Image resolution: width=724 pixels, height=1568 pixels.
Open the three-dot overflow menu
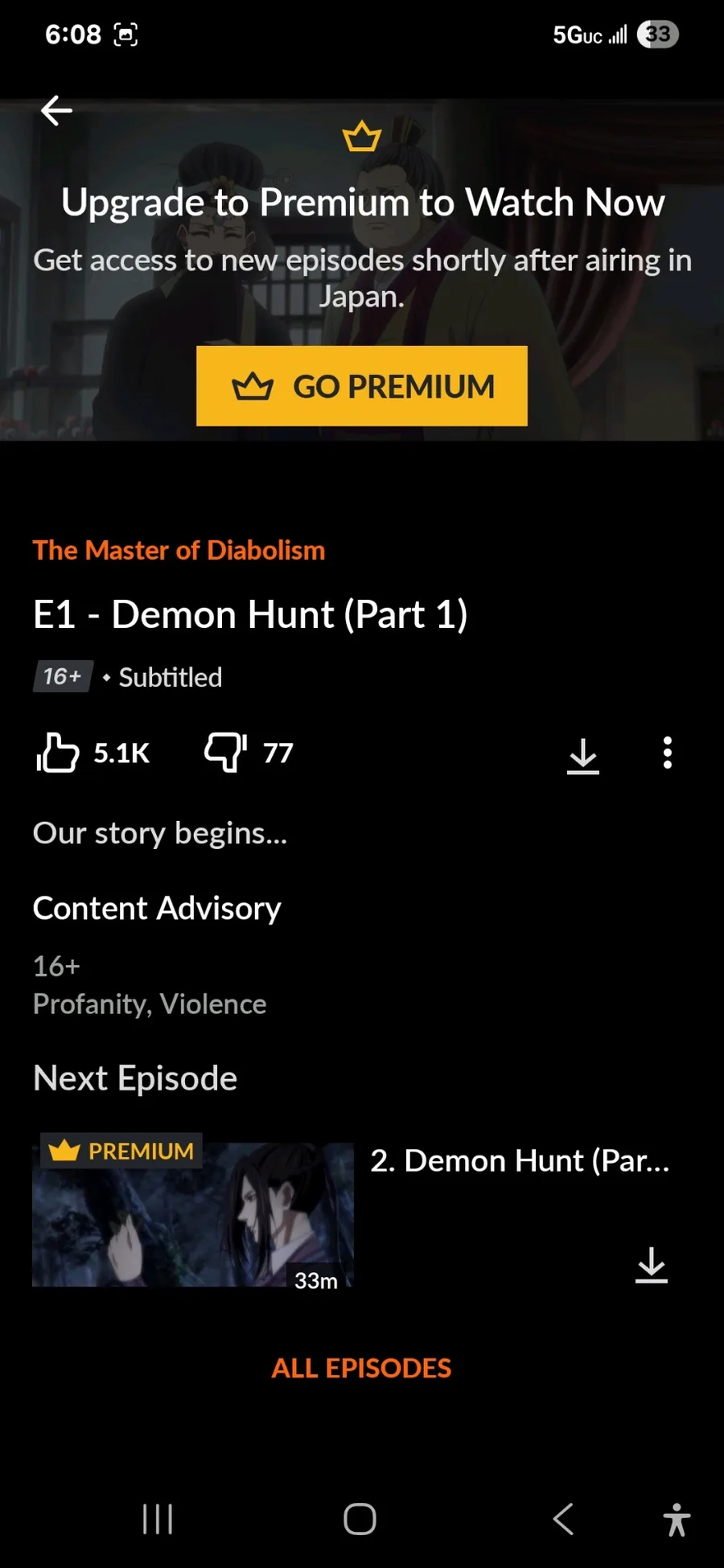667,753
